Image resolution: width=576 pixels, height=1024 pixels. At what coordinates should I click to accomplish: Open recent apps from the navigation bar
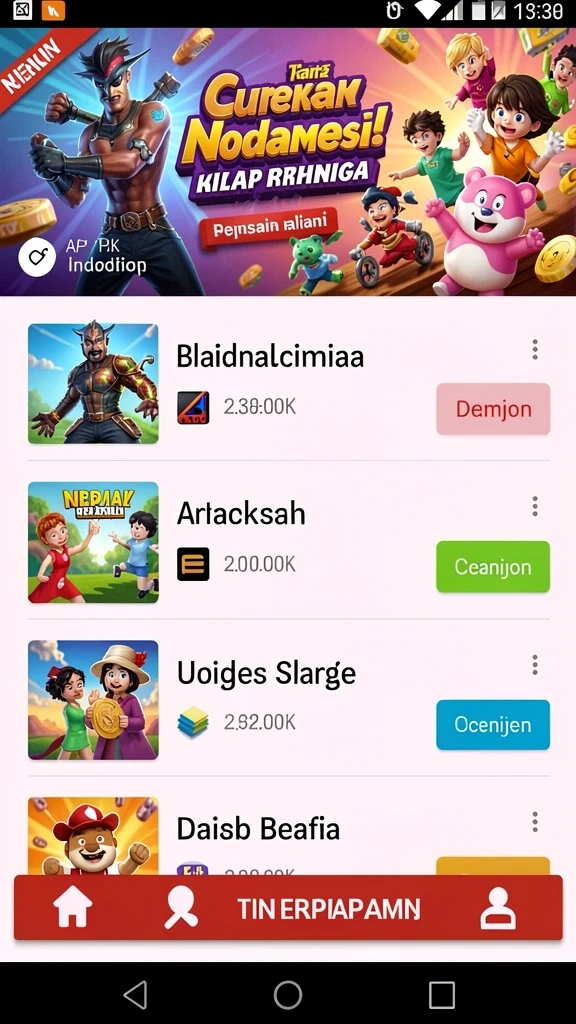point(441,995)
